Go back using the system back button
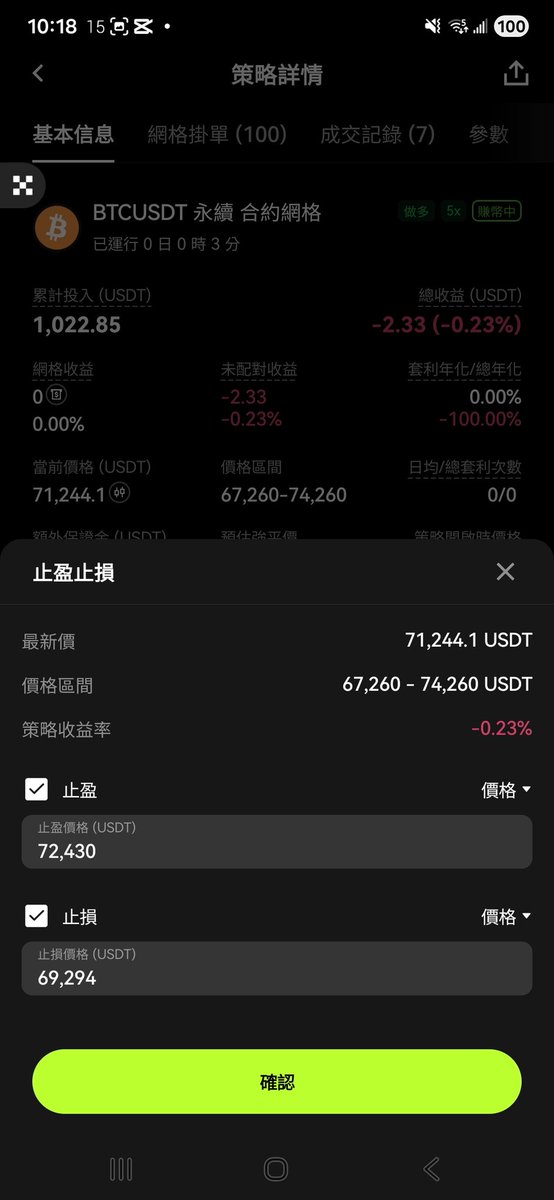This screenshot has width=554, height=1200. pyautogui.click(x=432, y=1168)
